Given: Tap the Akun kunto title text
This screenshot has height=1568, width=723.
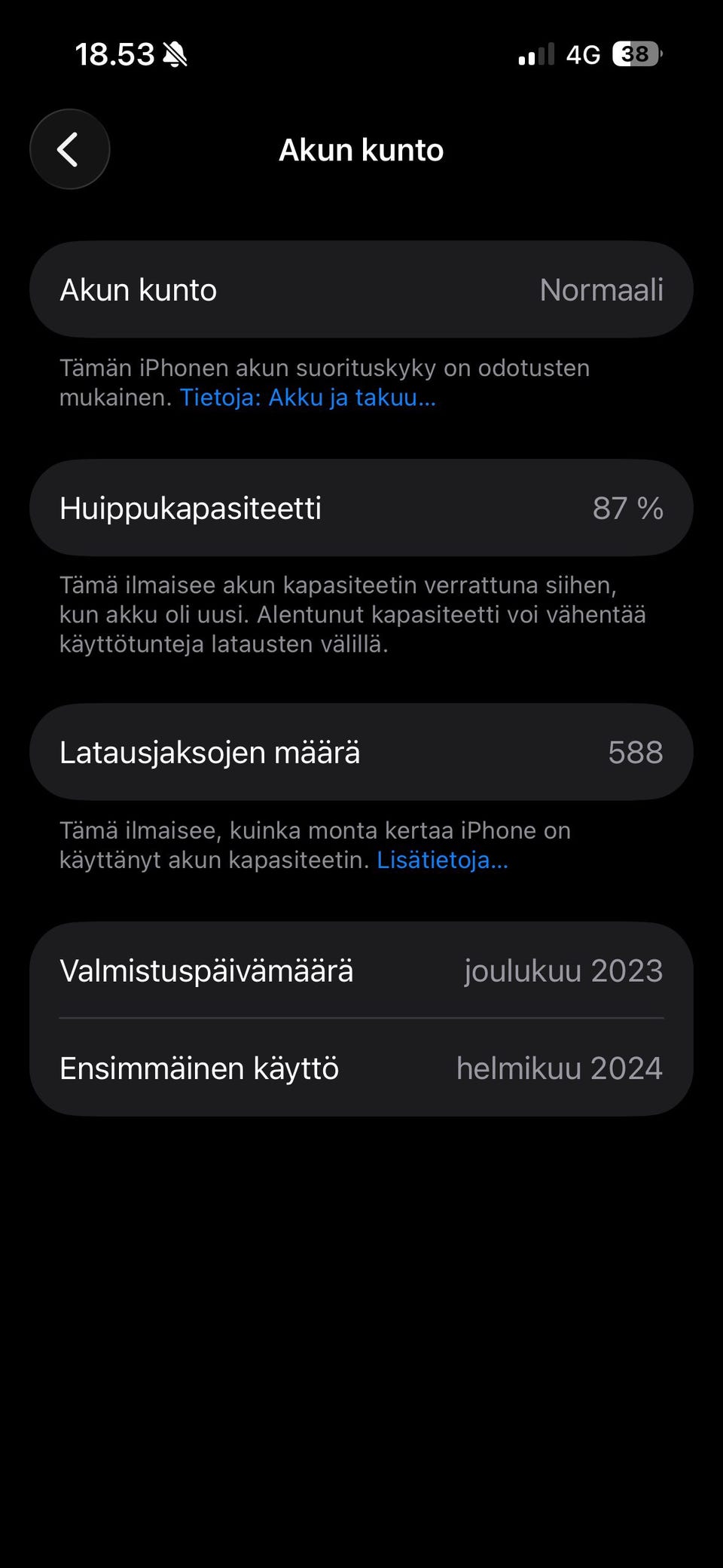Looking at the screenshot, I should click(x=361, y=149).
